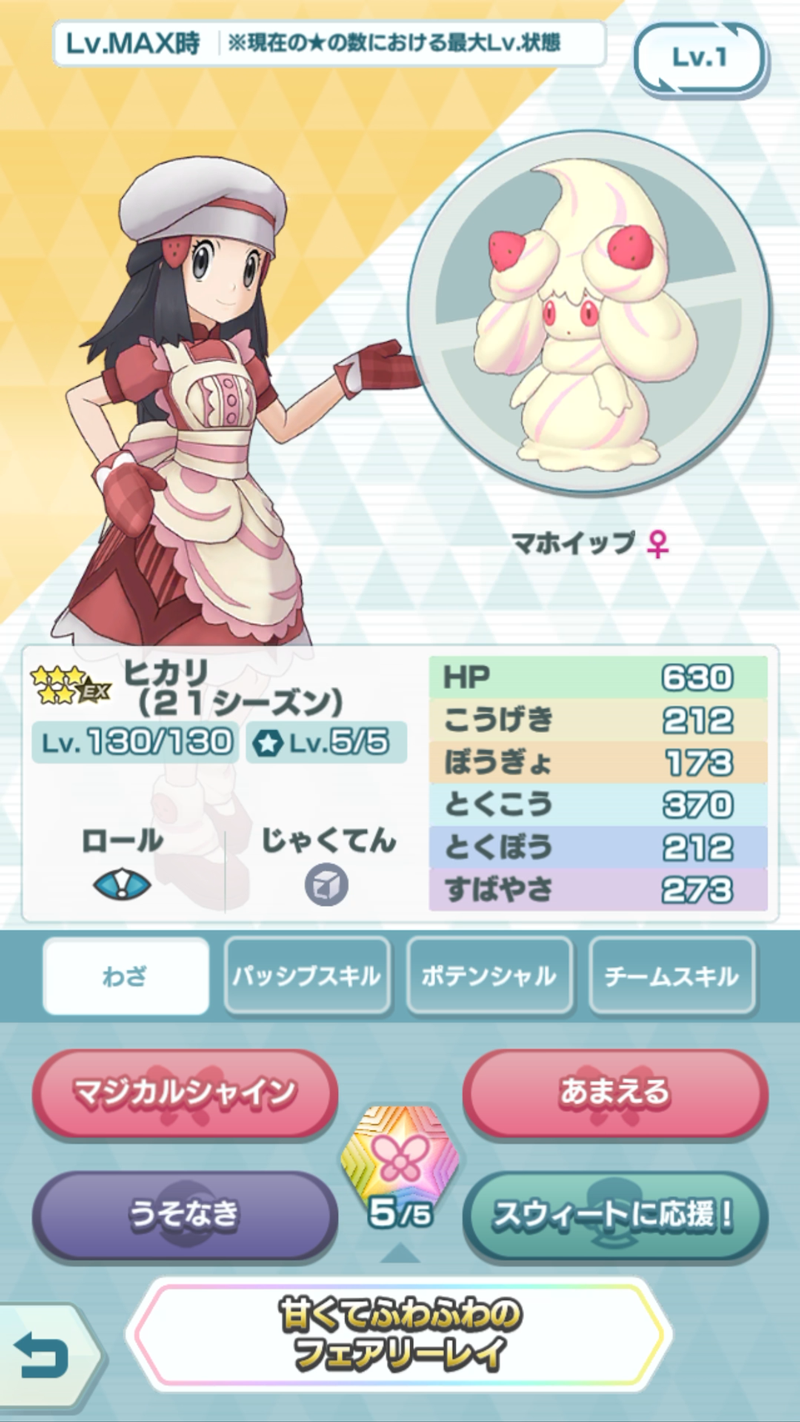View details of マジカルシャイン move

(x=185, y=1093)
